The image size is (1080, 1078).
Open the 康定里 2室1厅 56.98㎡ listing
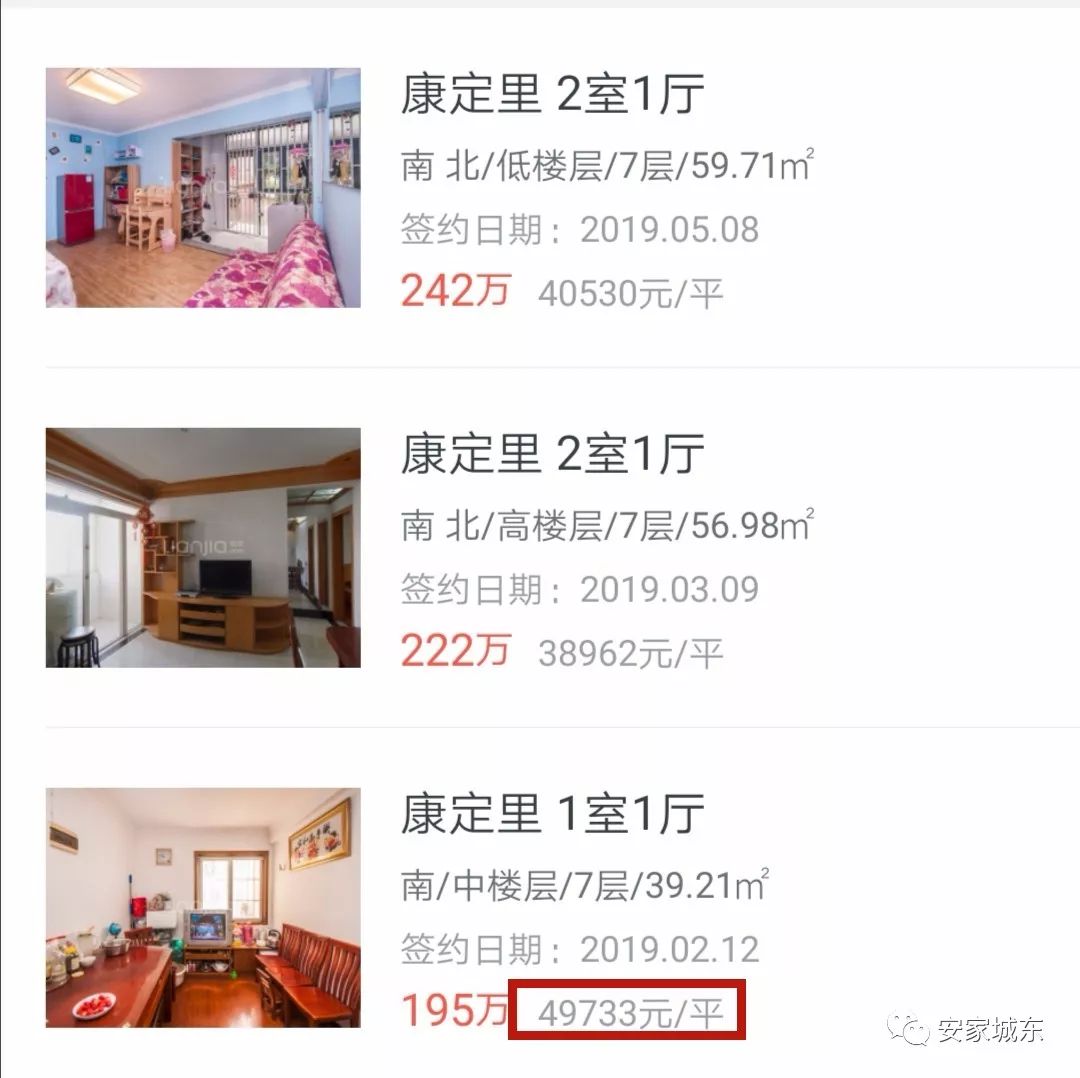click(x=553, y=455)
